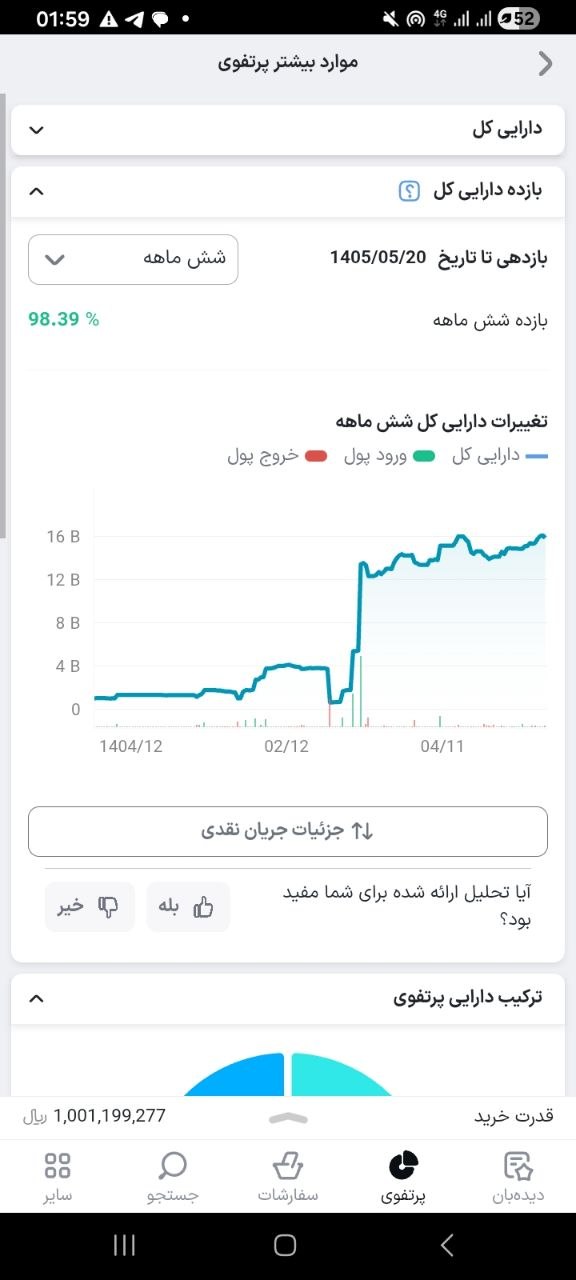Screen dimensions: 576x1280
Task: Switch to the سفارشات tab
Action: pos(288,1176)
